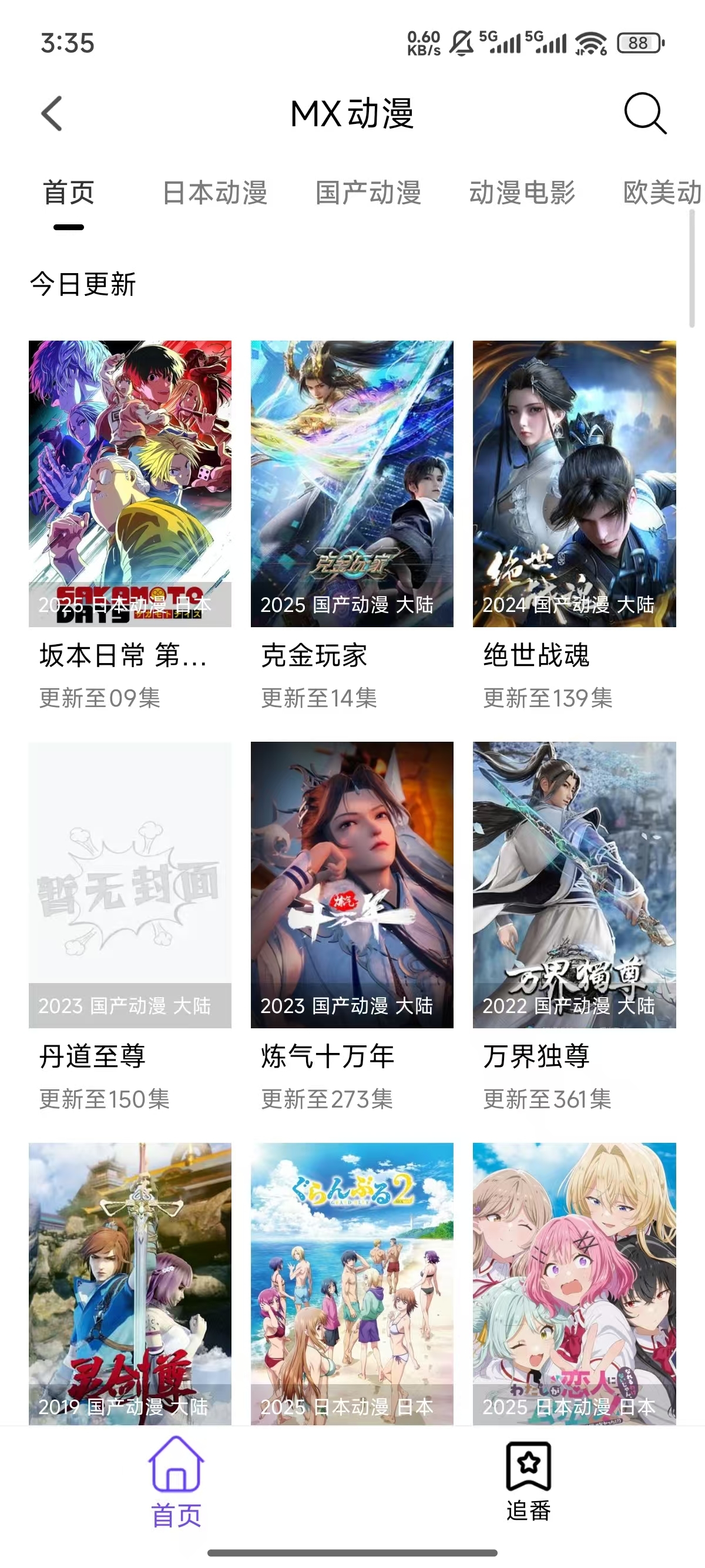Switch to the 日本动漫 tab
The width and height of the screenshot is (705, 1568).
click(214, 195)
